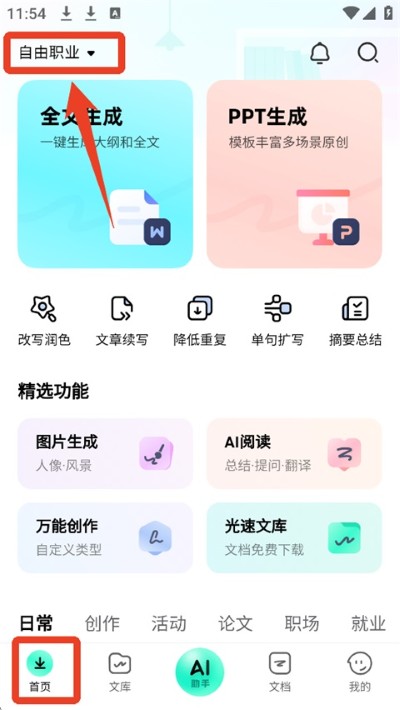The image size is (400, 710).
Task: Select 改写润色 tool
Action: coord(44,321)
